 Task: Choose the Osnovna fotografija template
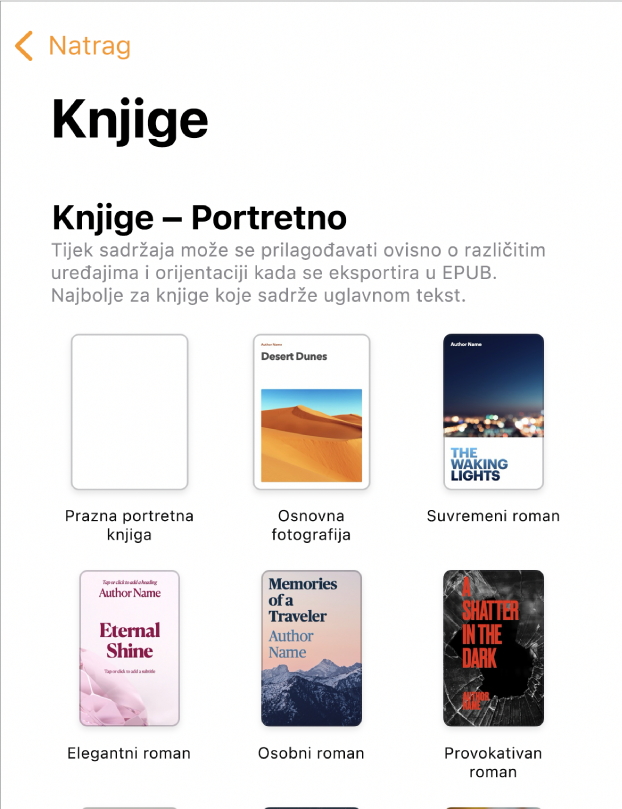coord(311,412)
